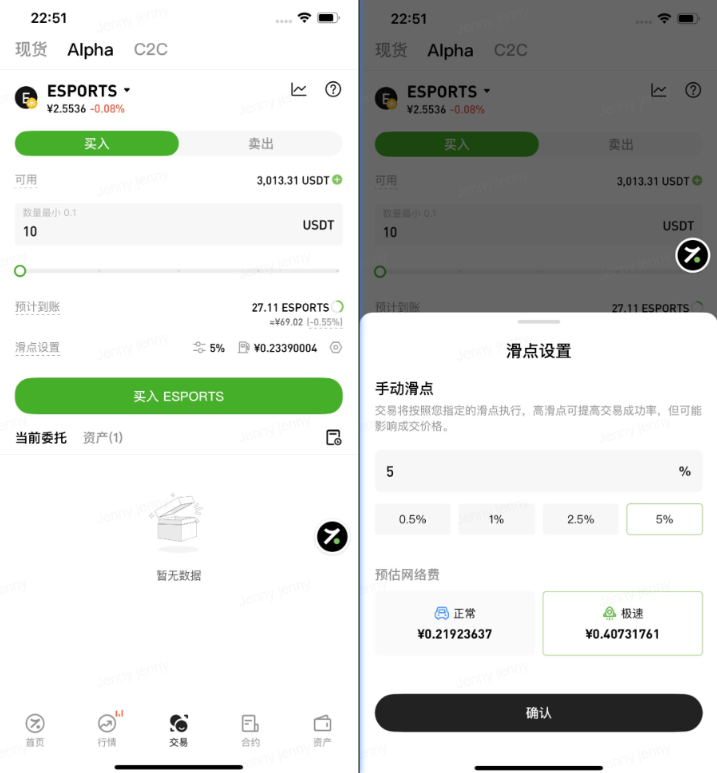717x773 pixels.
Task: Open the 合约 bottom tab
Action: (x=250, y=730)
